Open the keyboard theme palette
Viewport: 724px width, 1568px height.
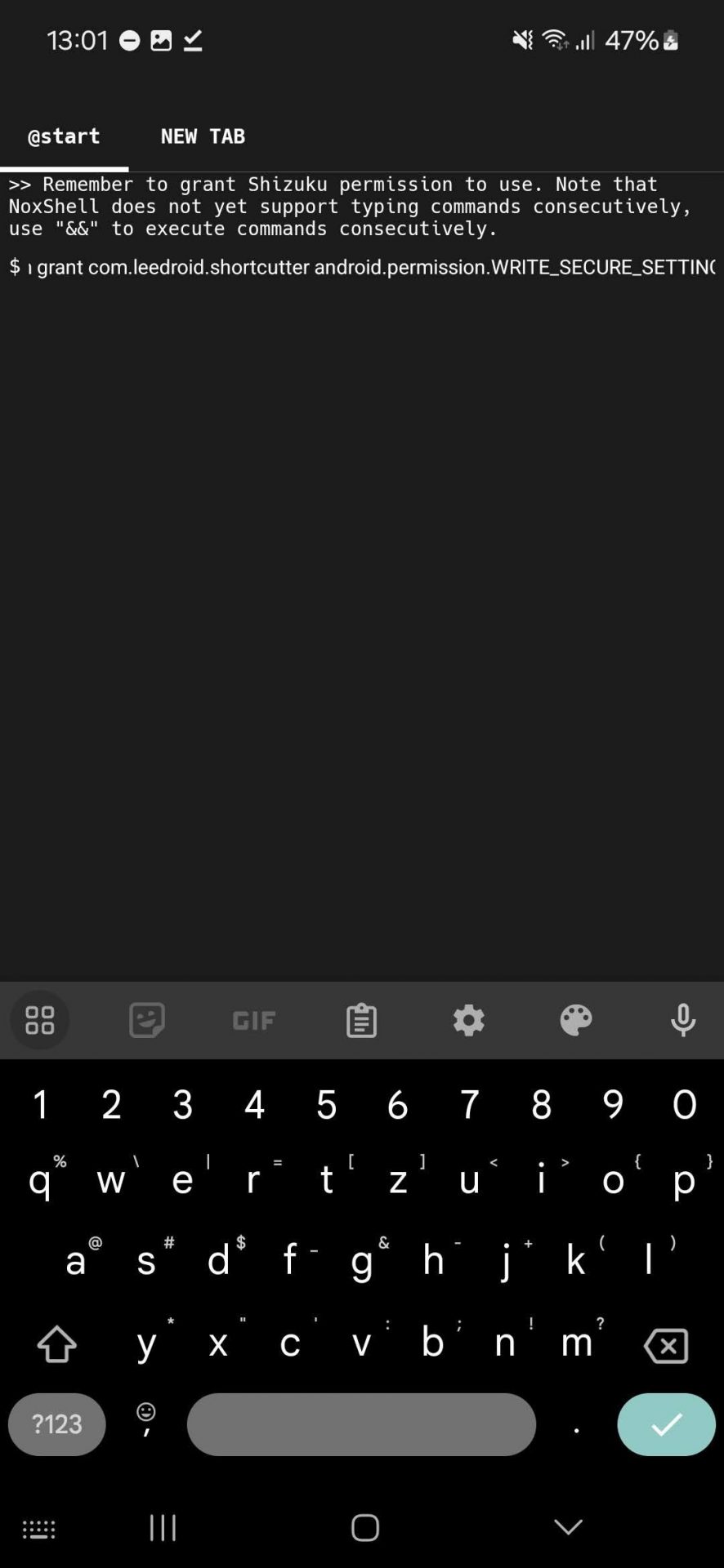(x=576, y=1020)
